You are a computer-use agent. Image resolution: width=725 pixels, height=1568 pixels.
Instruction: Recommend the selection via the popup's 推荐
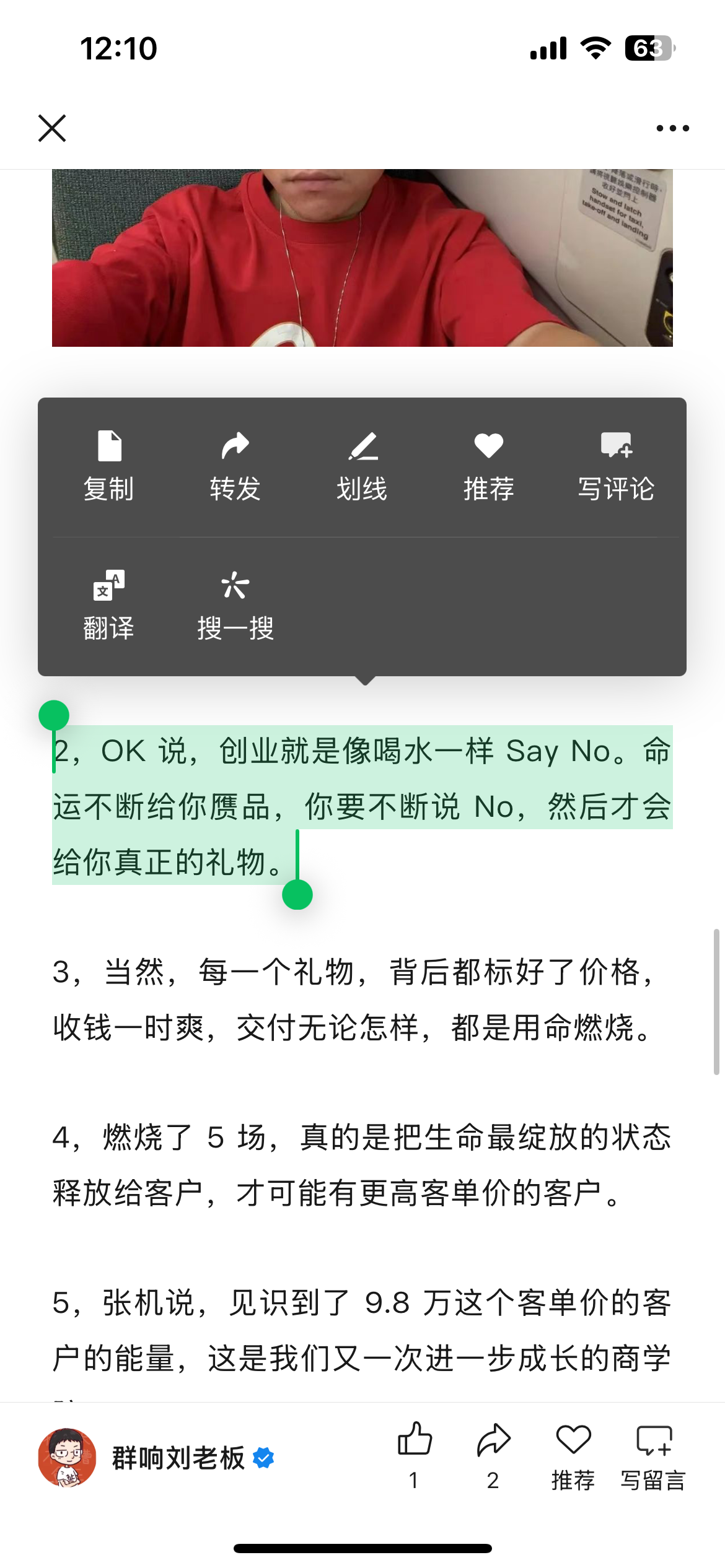point(489,466)
